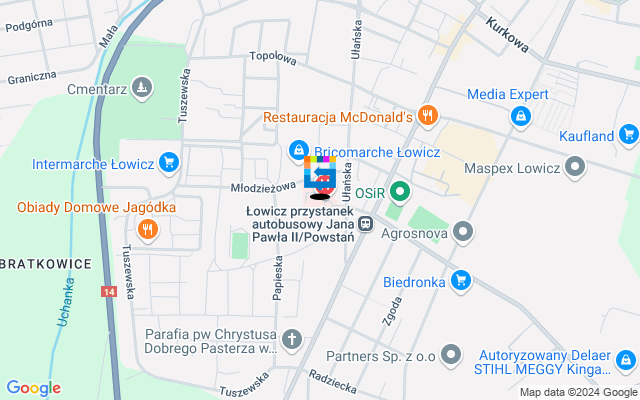The width and height of the screenshot is (640, 400).
Task: Select the Media Expert shopping pin
Action: coord(520,117)
